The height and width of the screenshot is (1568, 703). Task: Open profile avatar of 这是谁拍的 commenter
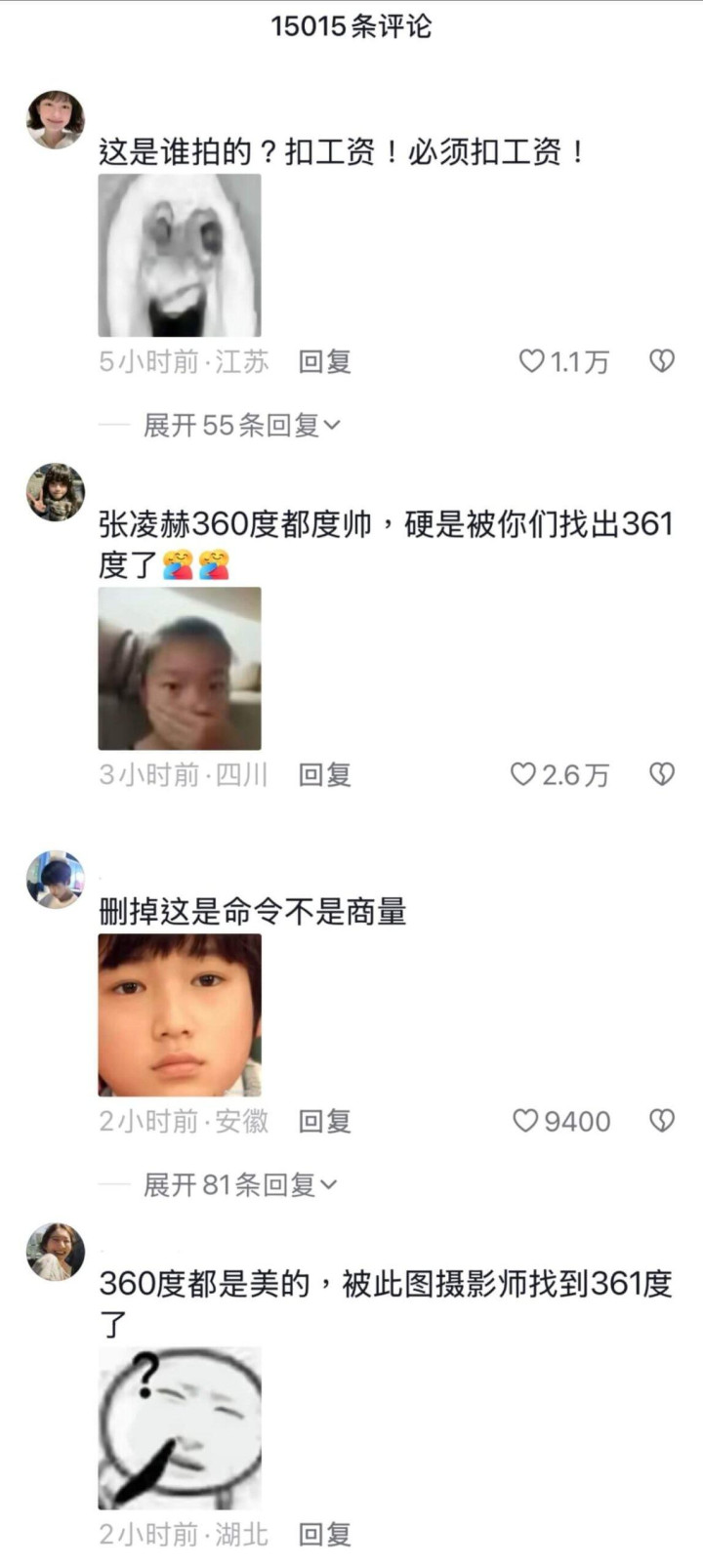pyautogui.click(x=56, y=120)
